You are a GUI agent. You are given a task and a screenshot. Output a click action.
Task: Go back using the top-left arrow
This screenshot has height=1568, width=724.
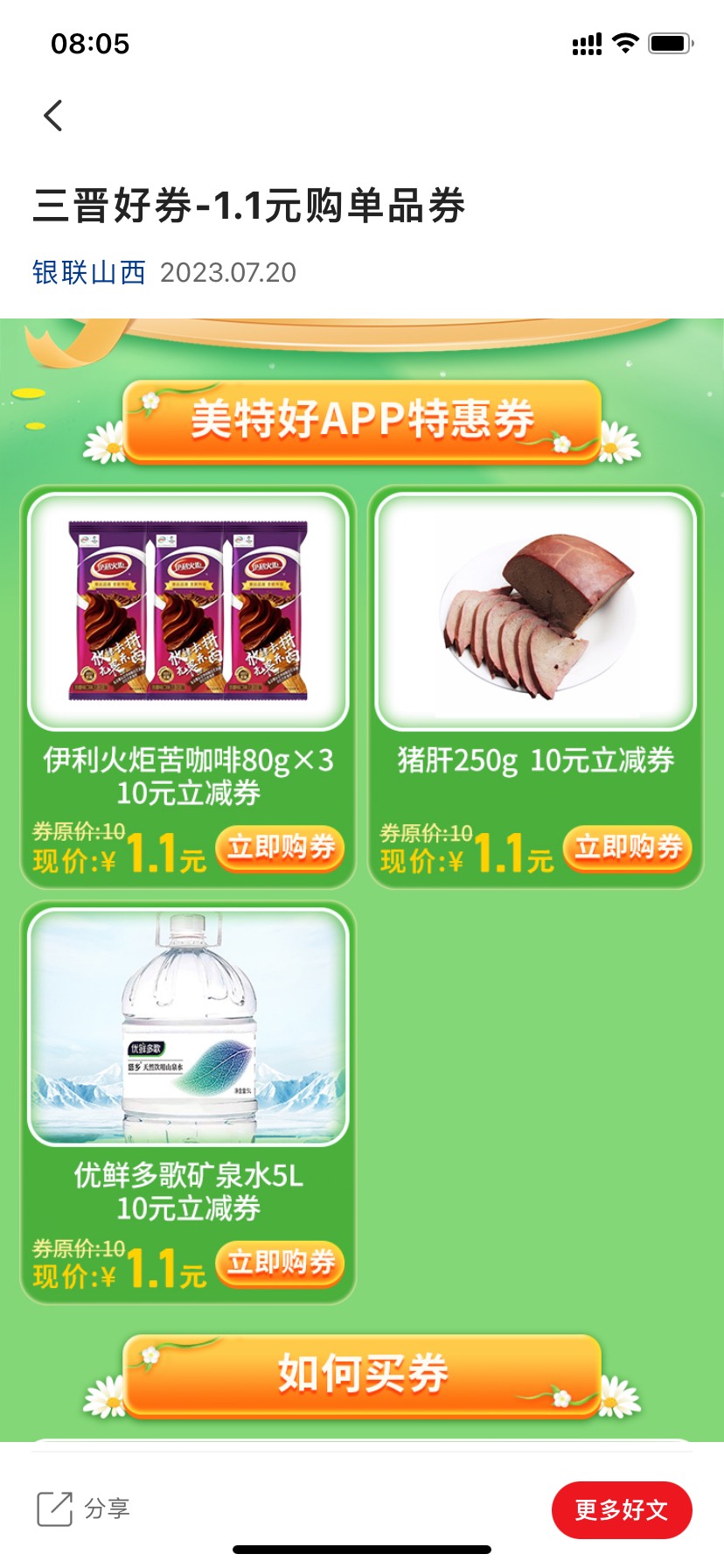point(53,115)
